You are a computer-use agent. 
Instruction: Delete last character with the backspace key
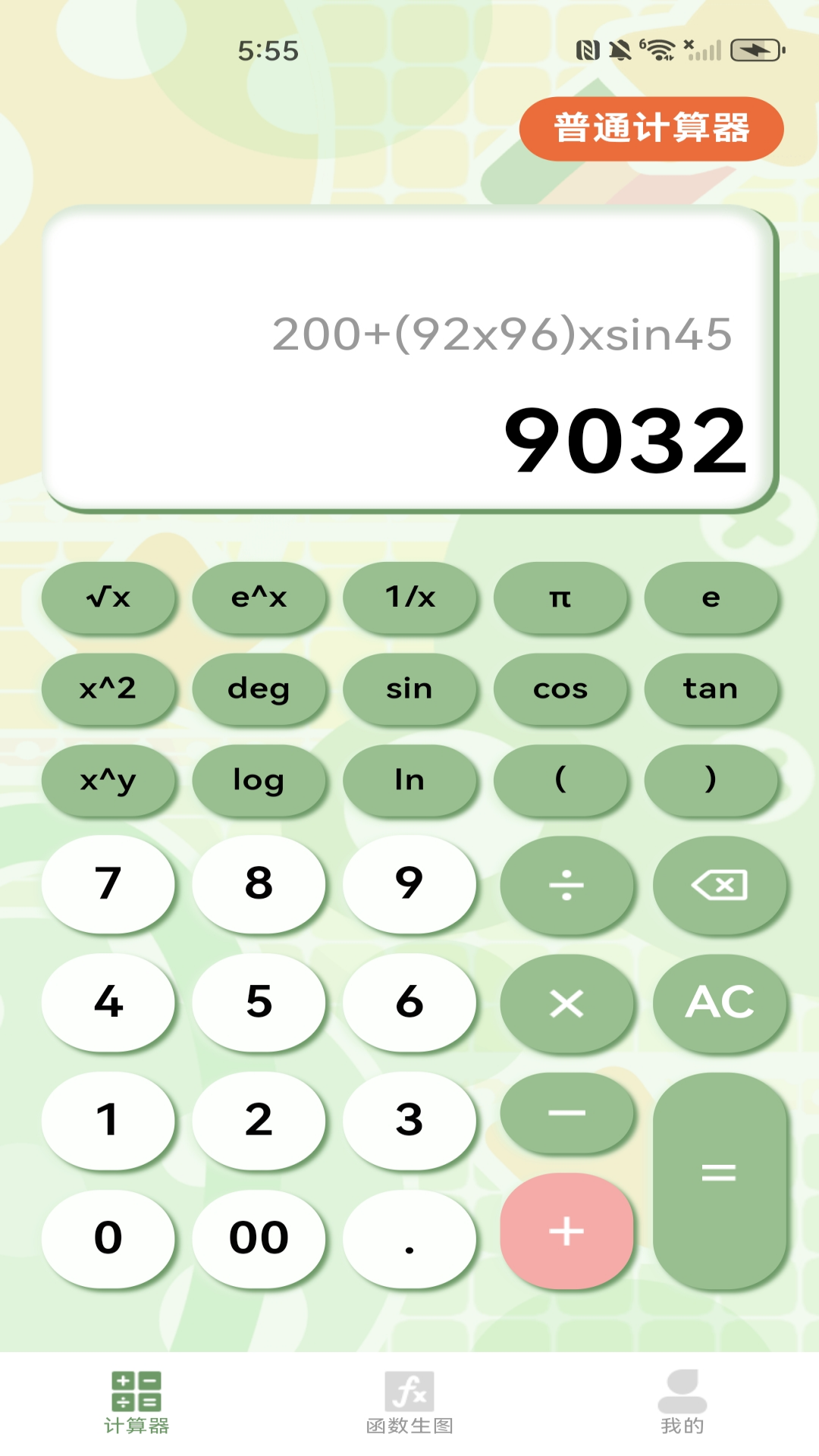click(719, 885)
